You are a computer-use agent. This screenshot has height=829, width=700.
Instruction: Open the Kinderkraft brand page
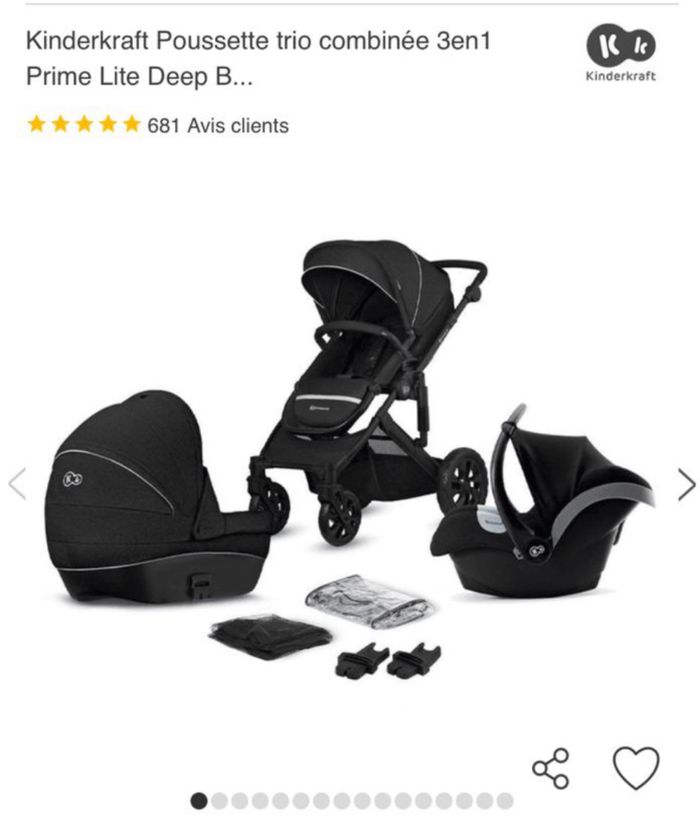tap(620, 56)
